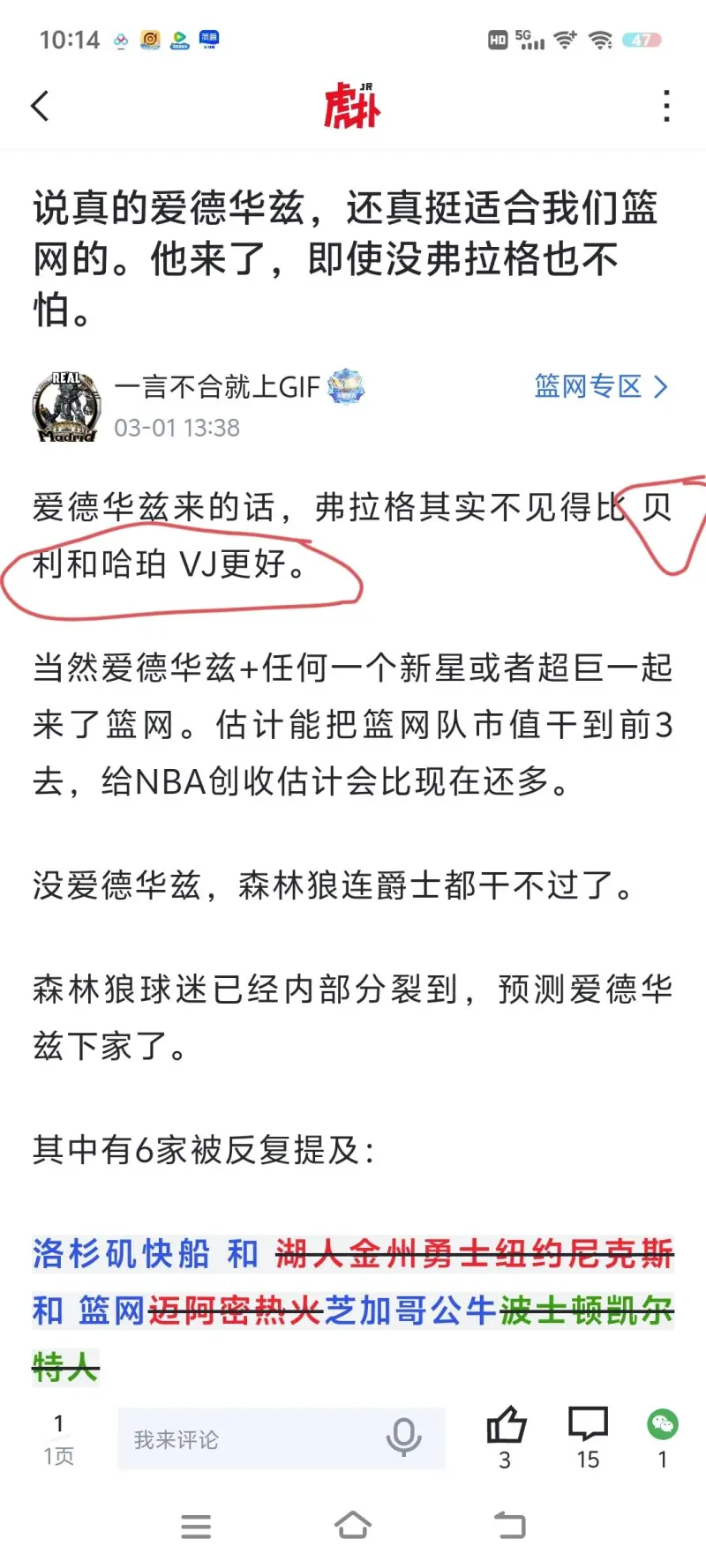
Task: Open the page selector showing 1页
Action: coord(58,1439)
